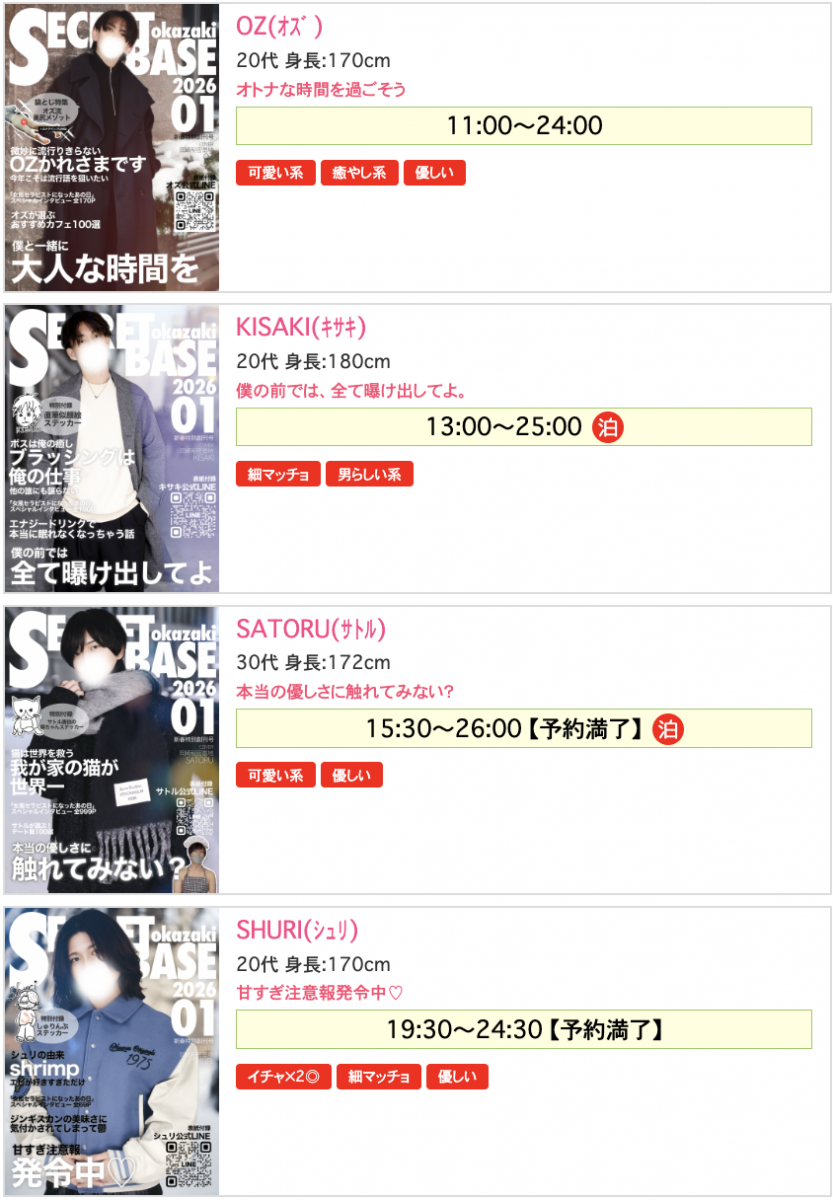
Task: Select the 癒やし系 tag on OZ's card
Action: coord(359,173)
